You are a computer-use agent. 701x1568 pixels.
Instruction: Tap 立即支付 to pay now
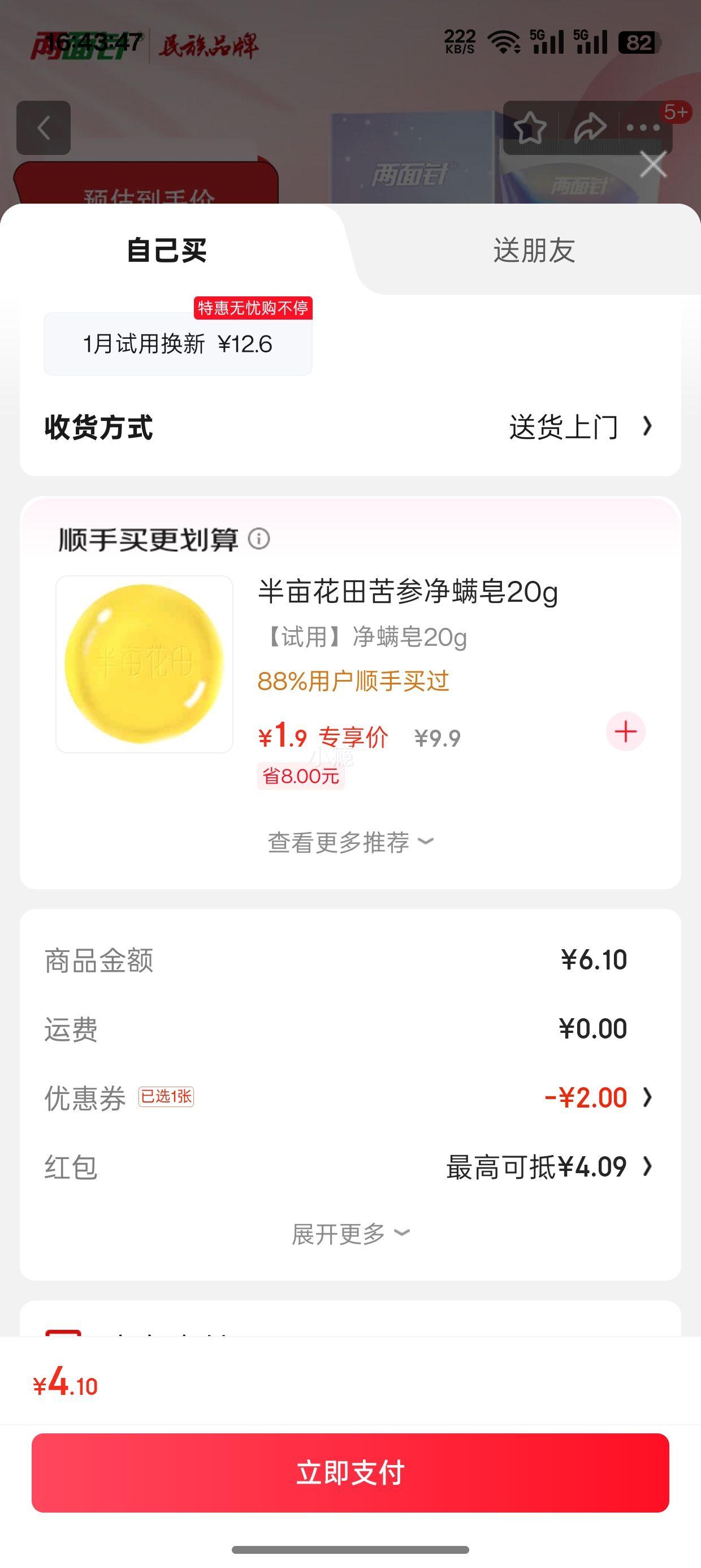click(x=350, y=1472)
